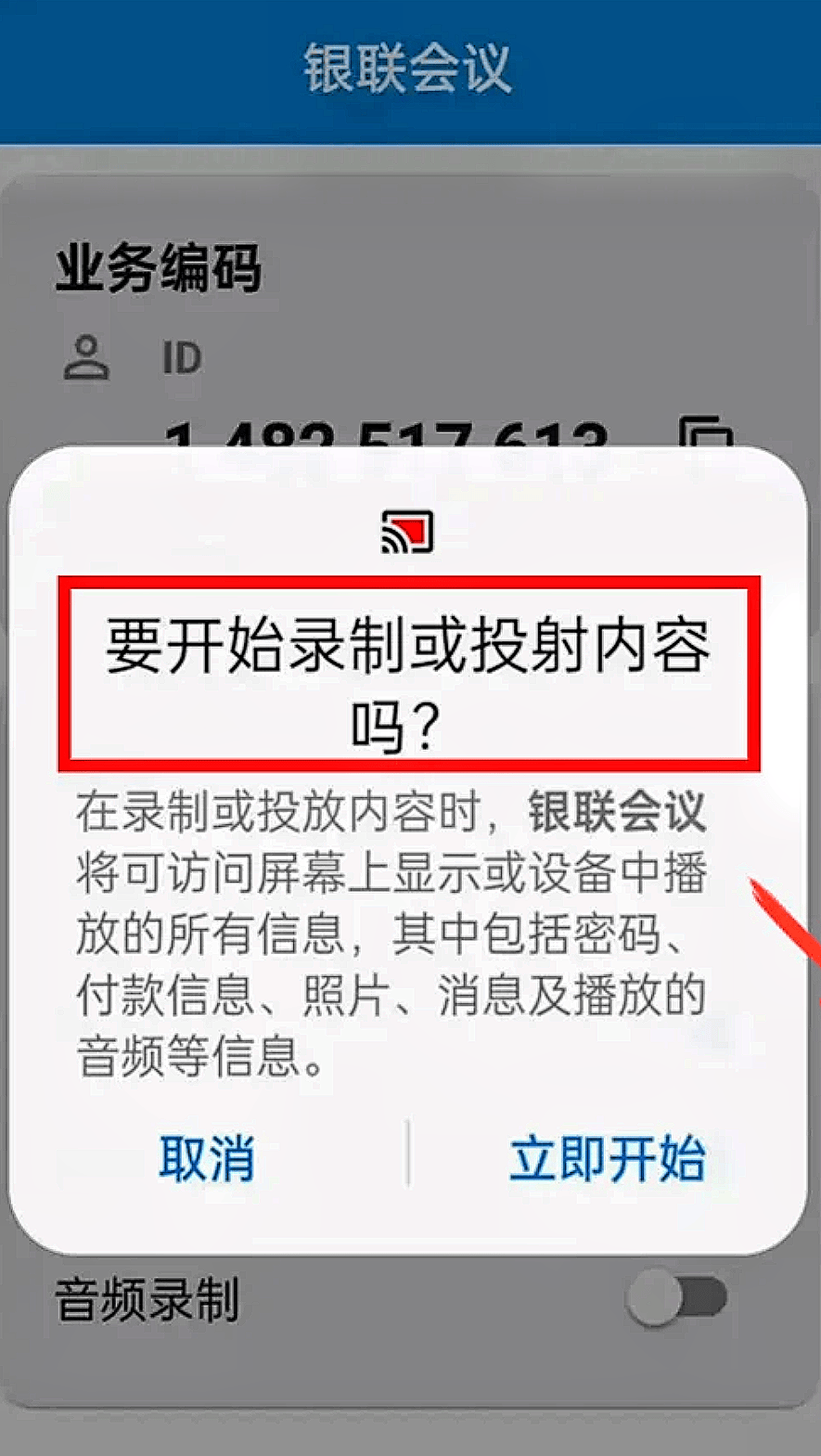Tap 取消 to cancel screen recording
The width and height of the screenshot is (821, 1456).
point(206,1158)
